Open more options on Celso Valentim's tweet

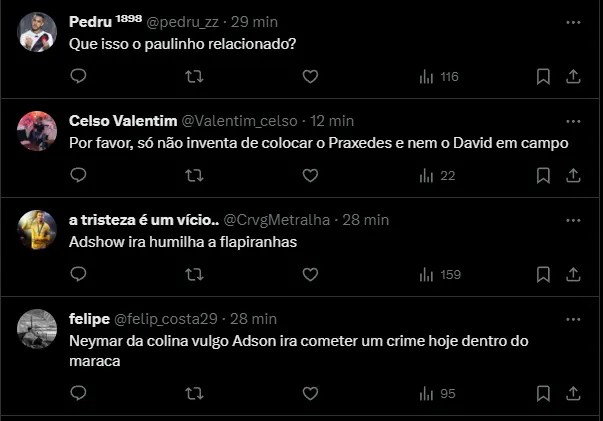573,120
